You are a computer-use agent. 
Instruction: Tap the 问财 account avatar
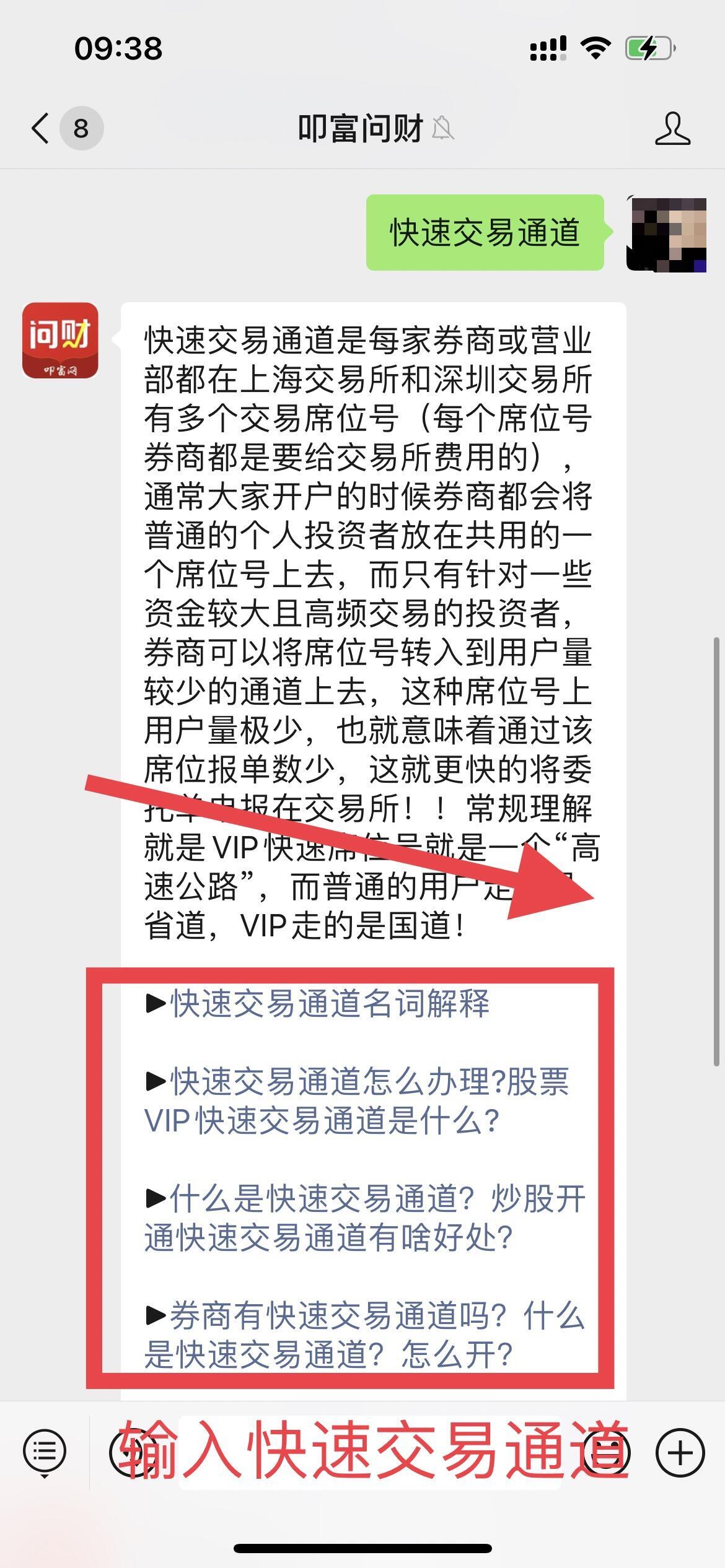[60, 341]
